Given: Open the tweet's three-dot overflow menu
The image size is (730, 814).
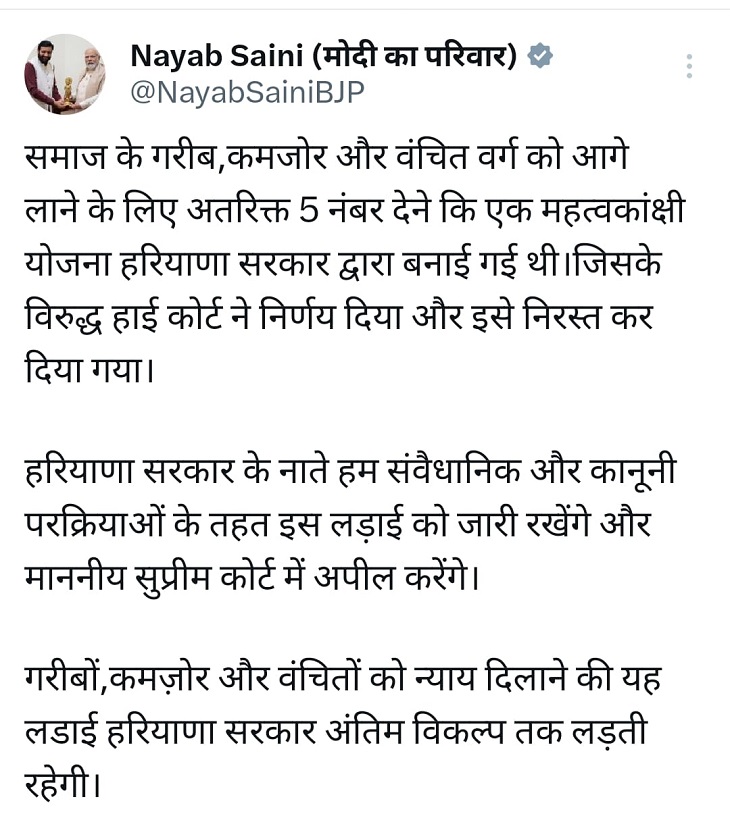Looking at the screenshot, I should [689, 67].
